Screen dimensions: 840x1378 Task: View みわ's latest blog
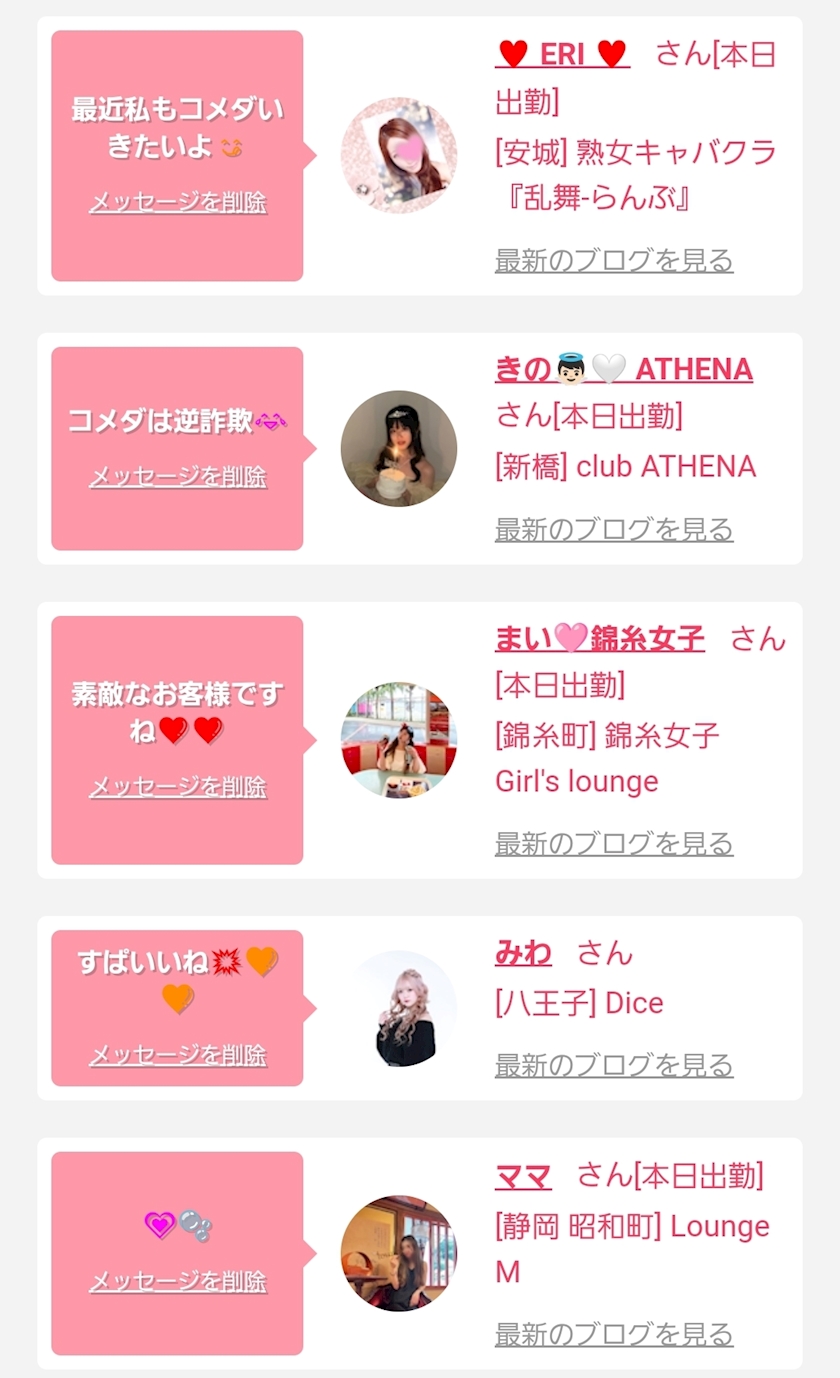click(x=614, y=1066)
